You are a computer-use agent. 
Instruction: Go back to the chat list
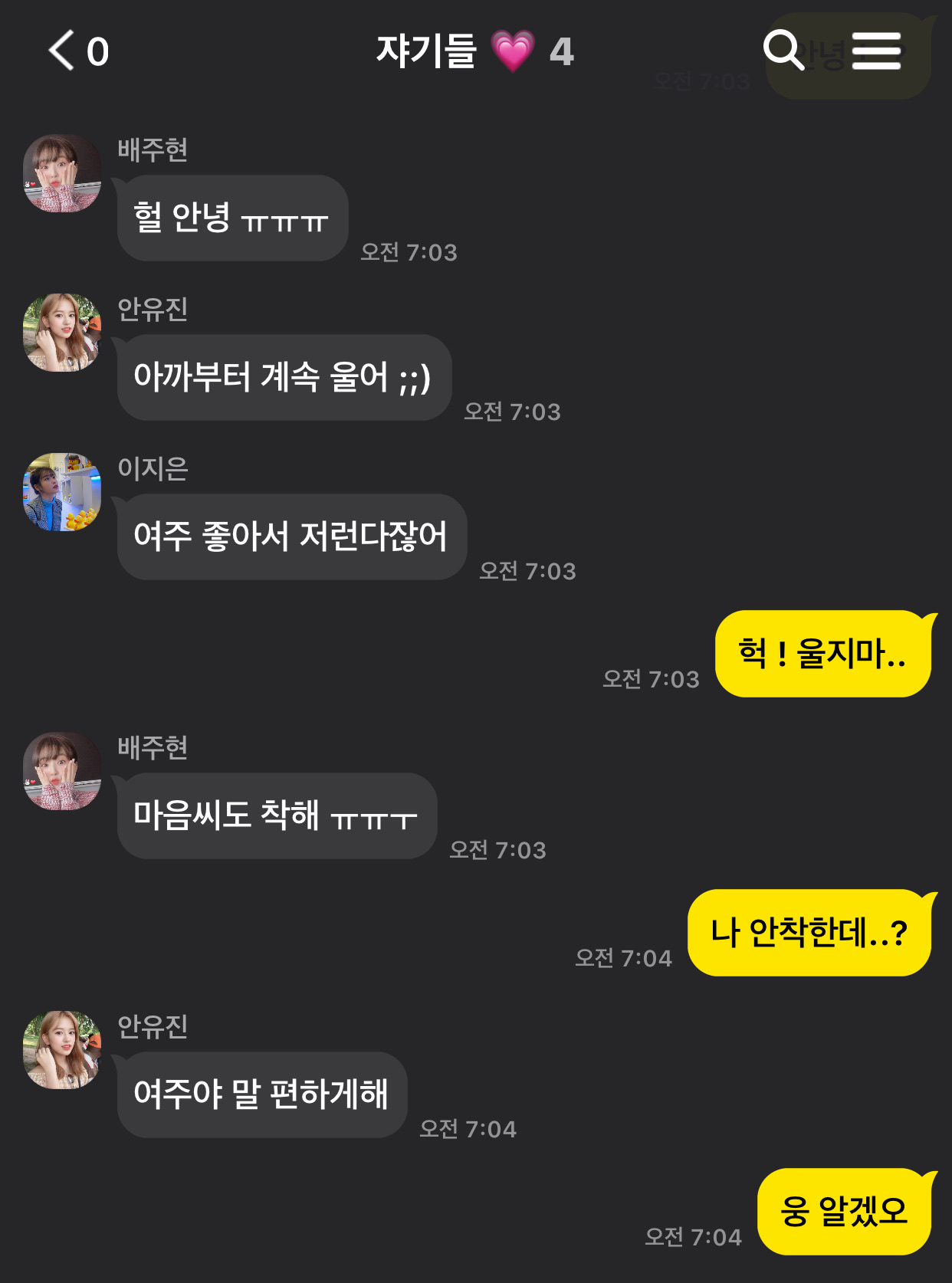point(63,51)
